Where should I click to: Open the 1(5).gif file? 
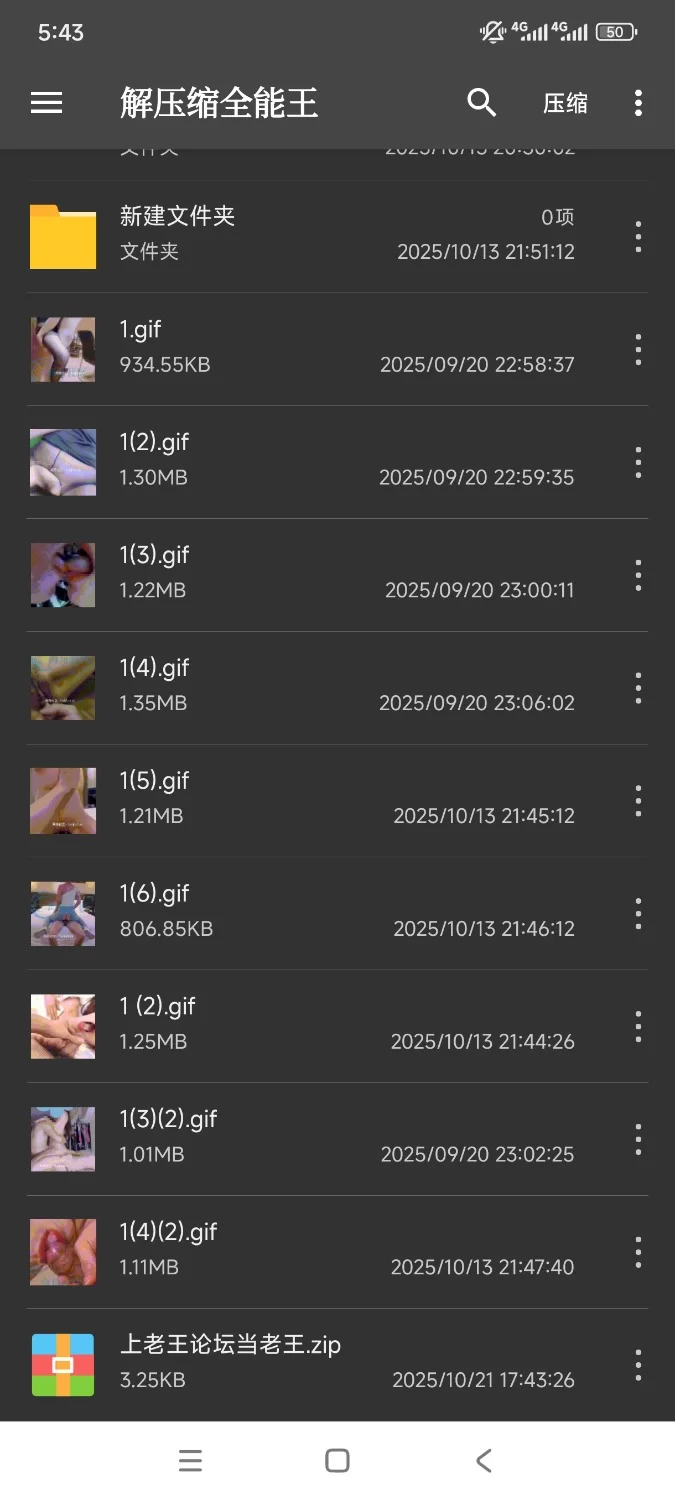coord(300,800)
